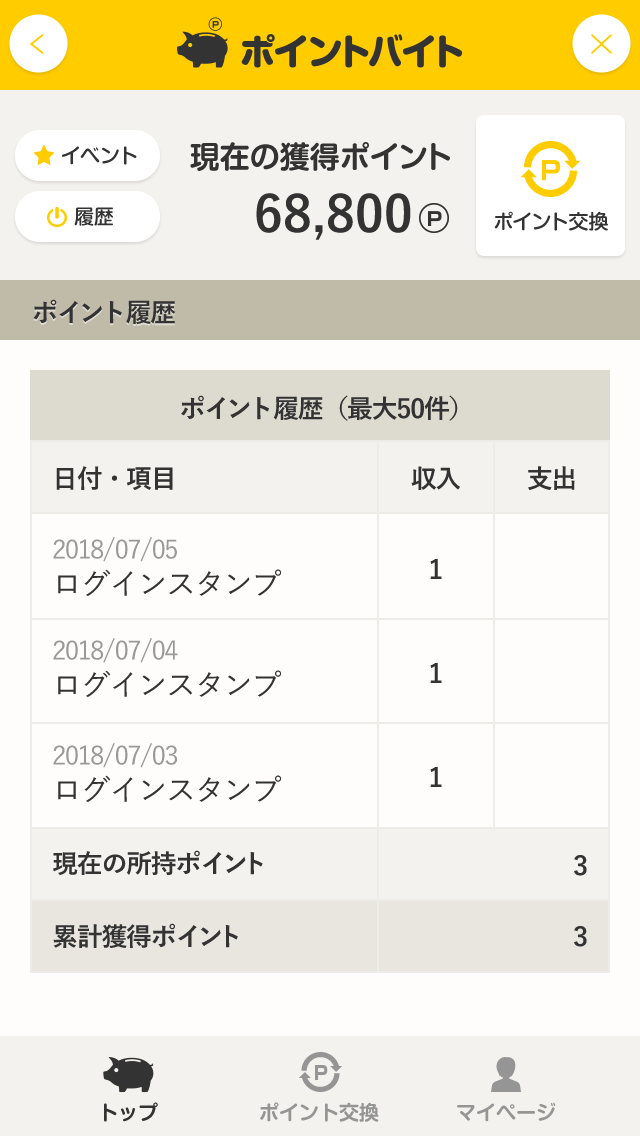Tap the ポイント交換 card near the points total
This screenshot has height=1136, width=640.
pyautogui.click(x=550, y=185)
